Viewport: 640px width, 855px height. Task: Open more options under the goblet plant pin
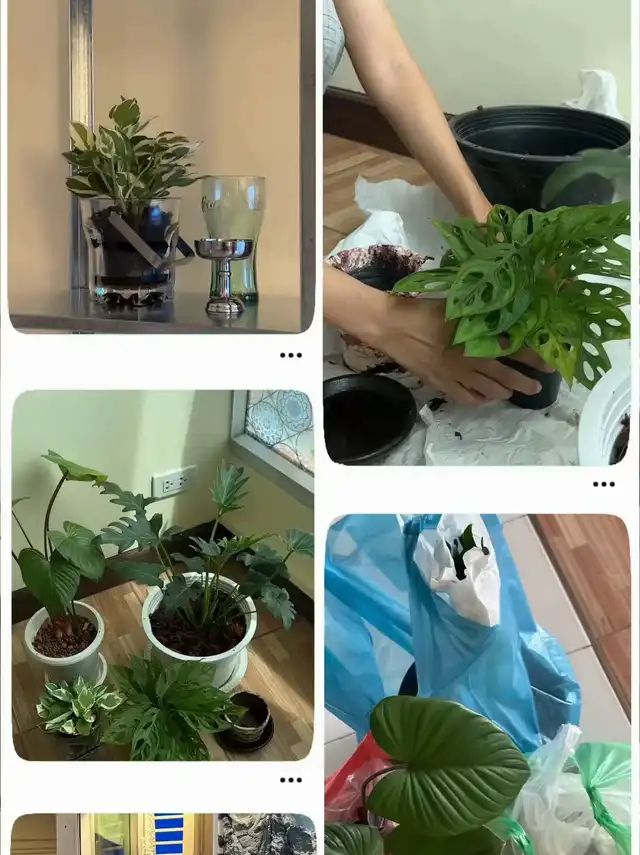pos(290,355)
